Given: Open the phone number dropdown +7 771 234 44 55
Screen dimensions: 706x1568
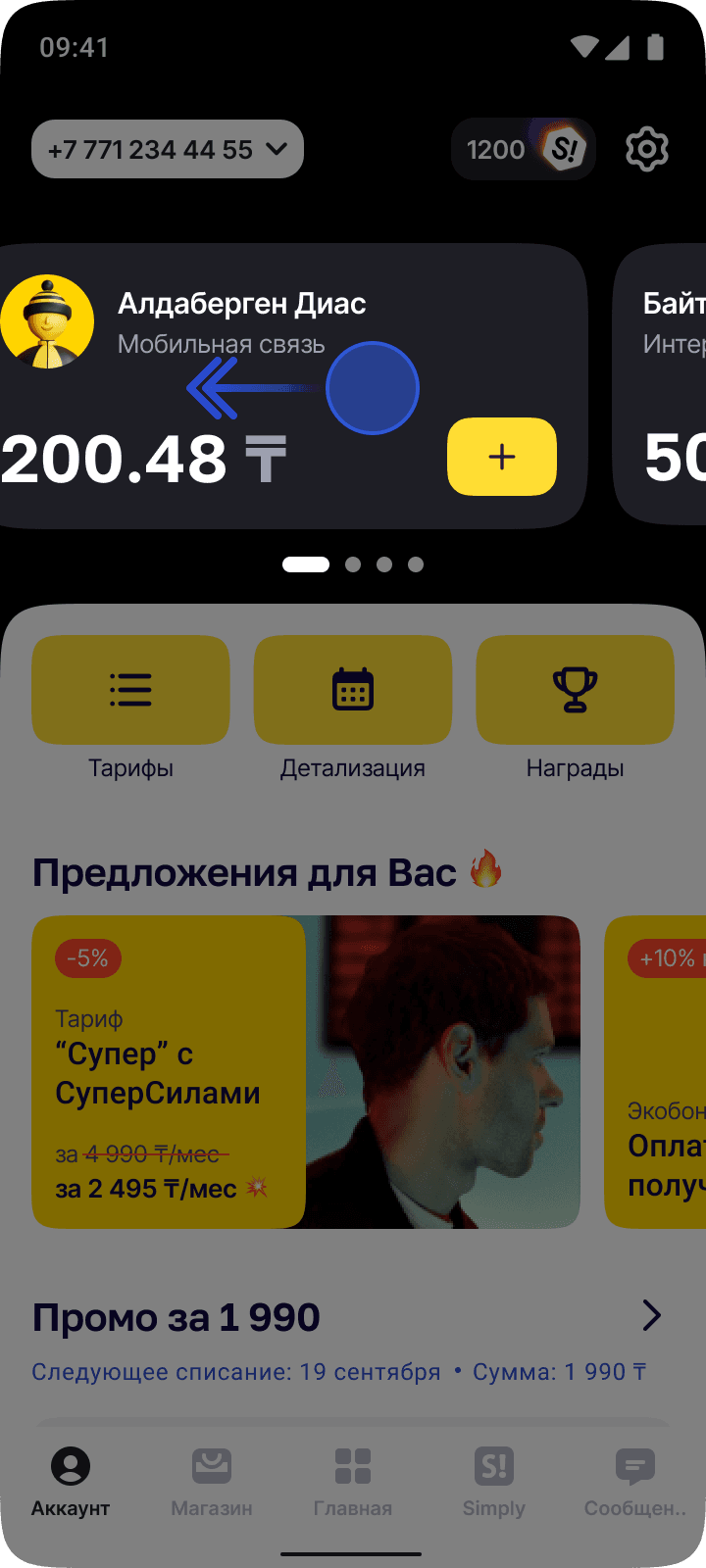Looking at the screenshot, I should pos(167,150).
